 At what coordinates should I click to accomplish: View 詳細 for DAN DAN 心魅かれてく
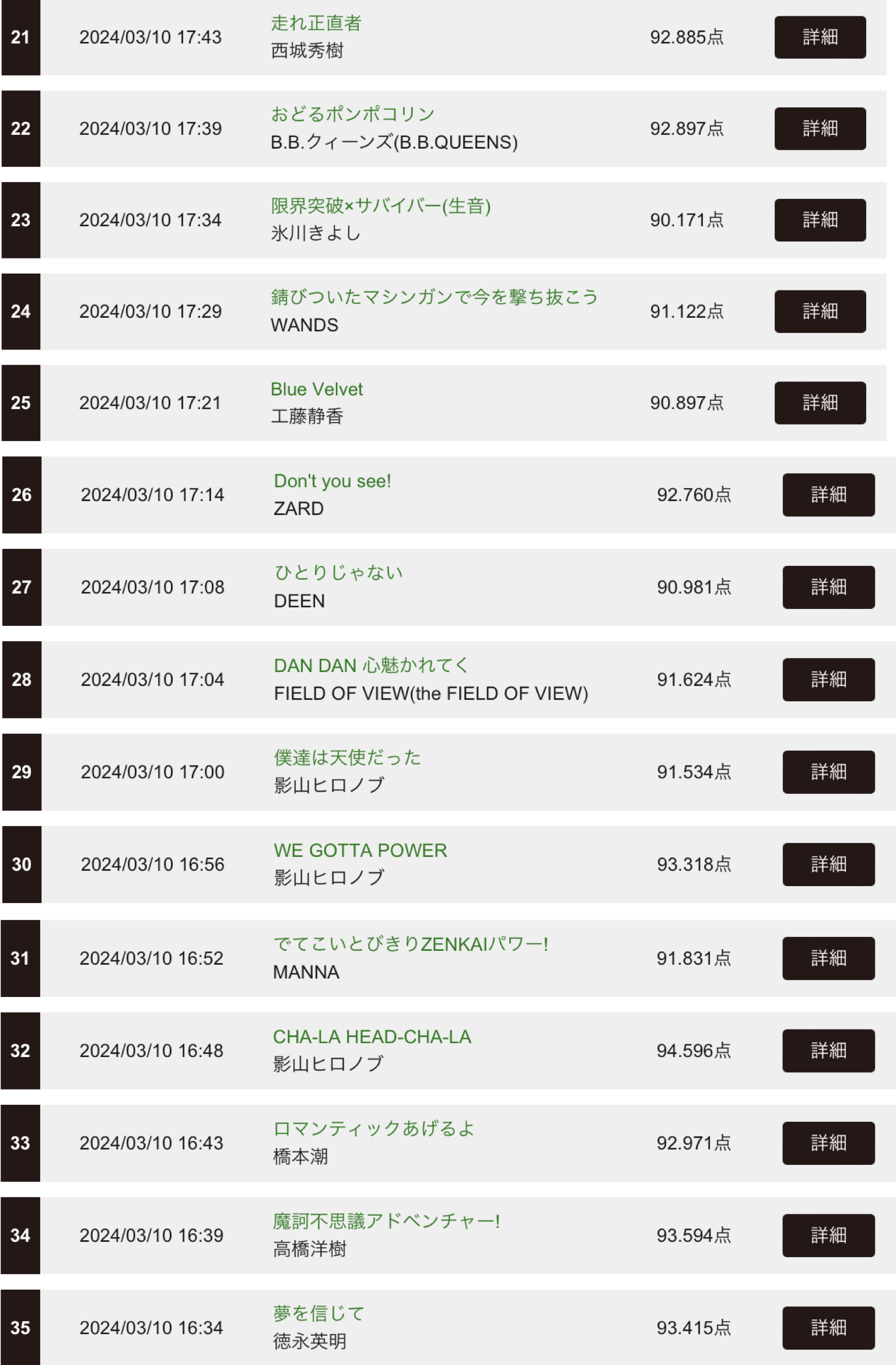point(828,680)
